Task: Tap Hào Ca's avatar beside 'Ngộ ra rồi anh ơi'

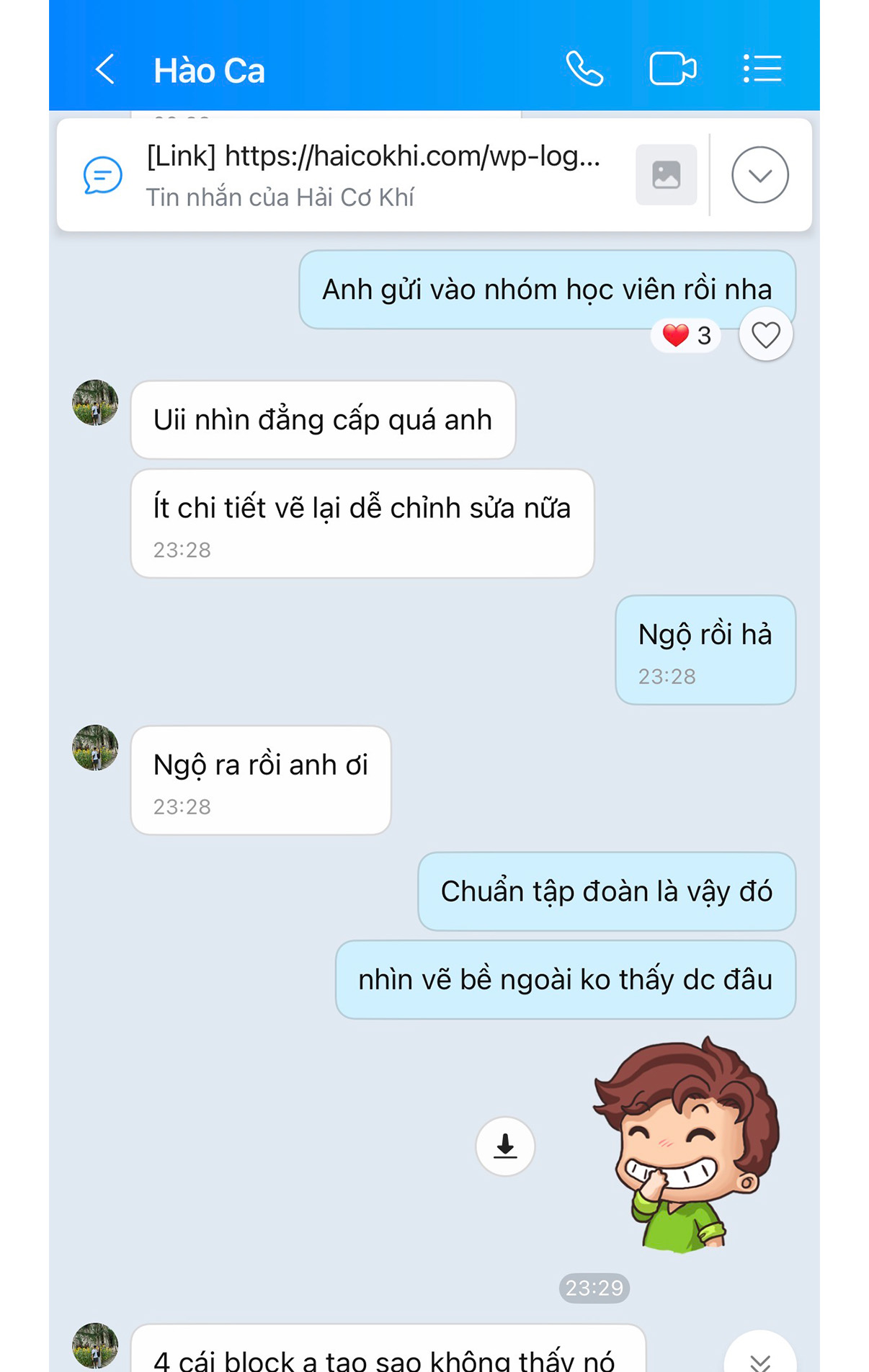Action: coord(94,751)
